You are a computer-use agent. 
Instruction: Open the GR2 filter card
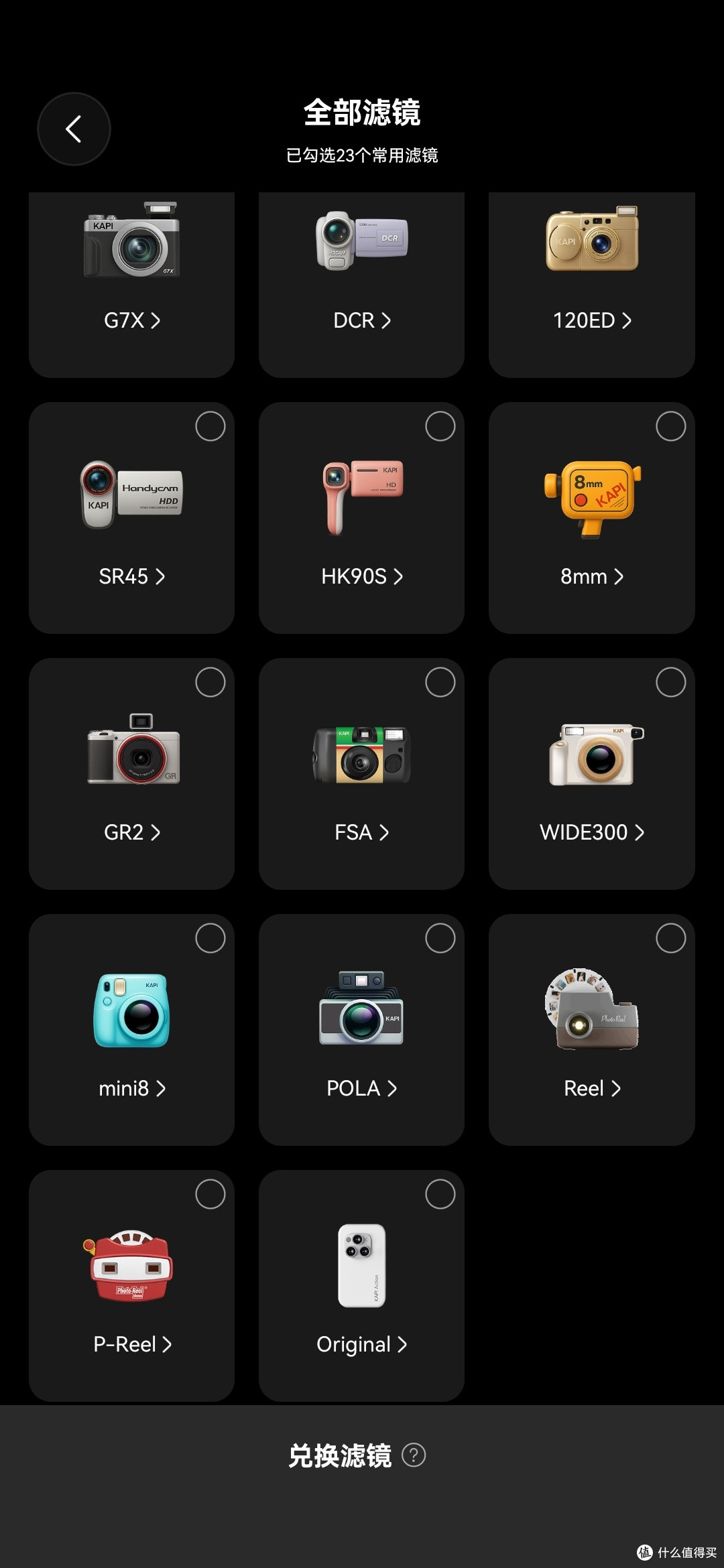click(132, 774)
